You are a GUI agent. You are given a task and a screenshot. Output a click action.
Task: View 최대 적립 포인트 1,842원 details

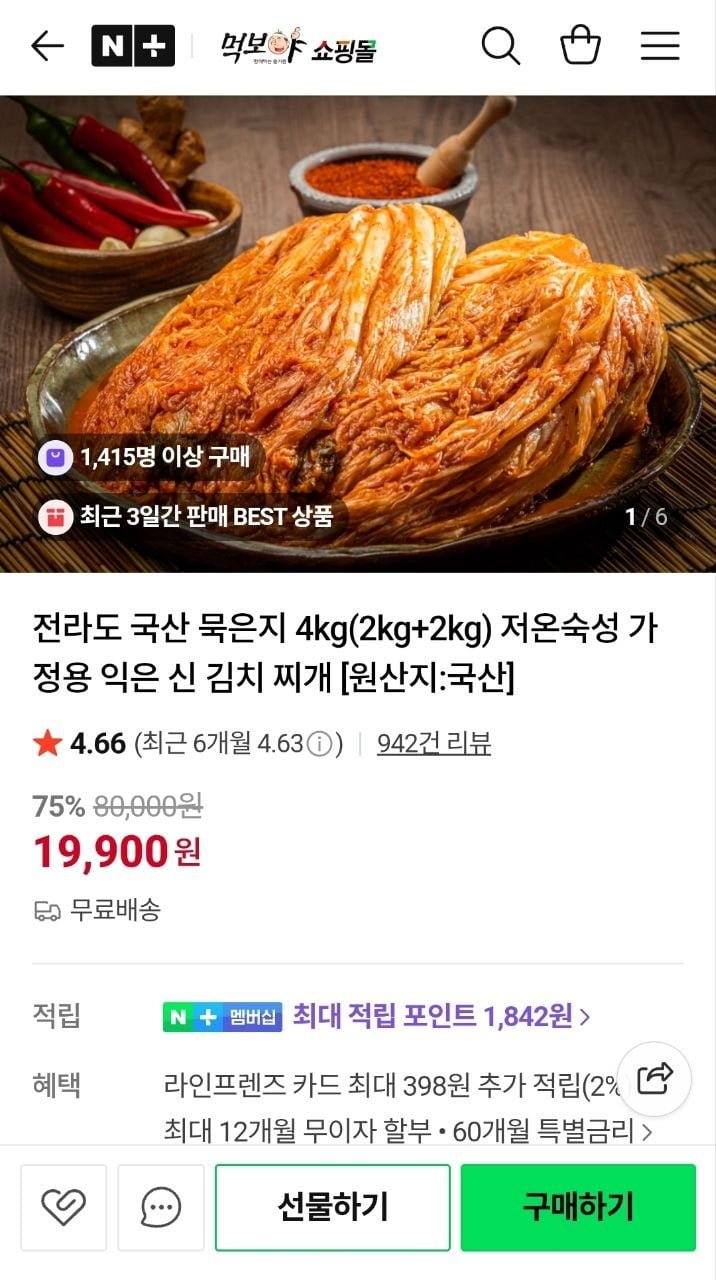(440, 1017)
